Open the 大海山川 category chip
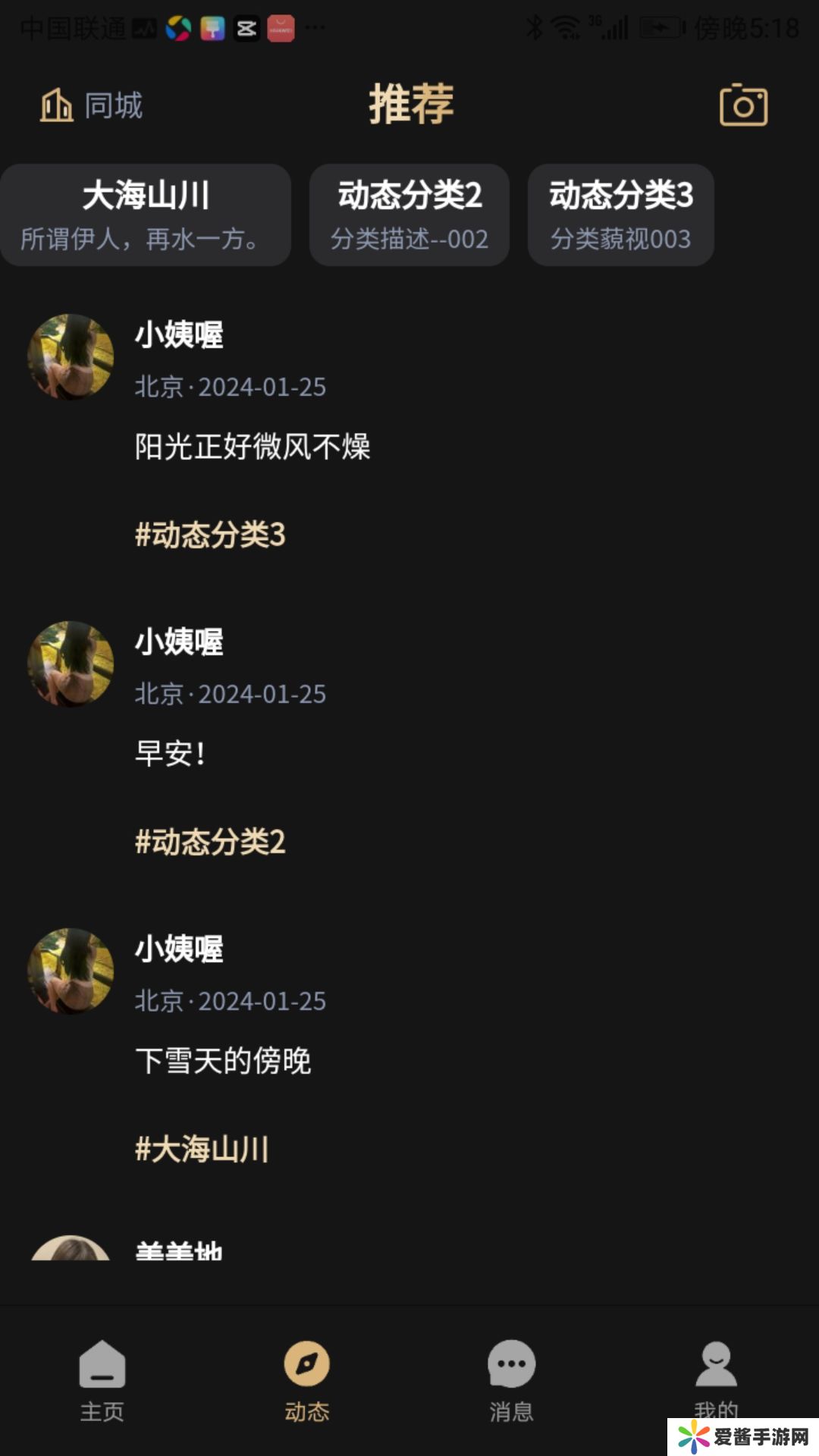819x1456 pixels. (145, 215)
